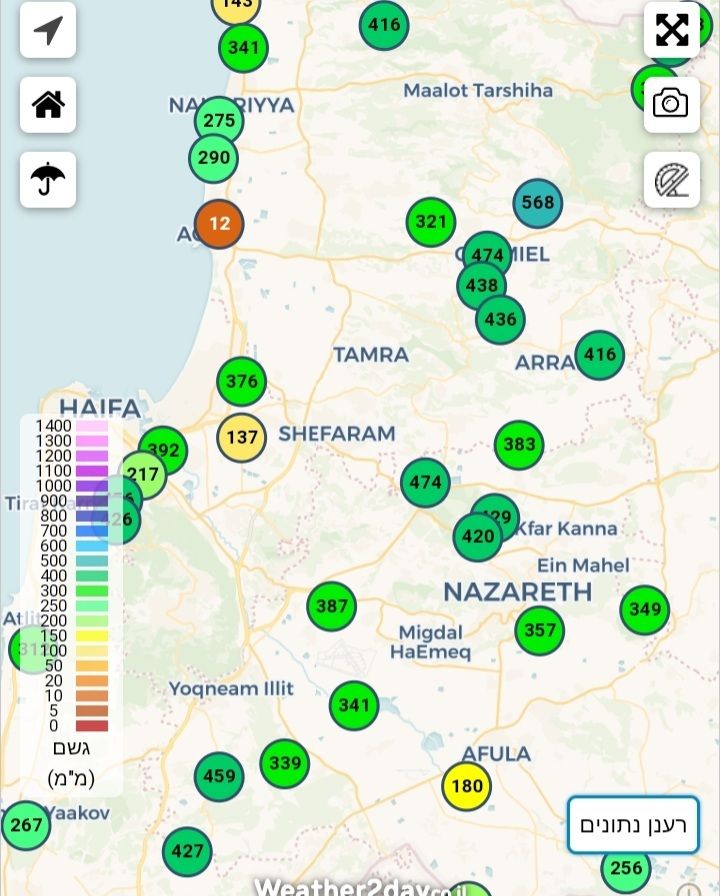Open the protractor measuring tool
720x896 pixels.
click(x=672, y=180)
